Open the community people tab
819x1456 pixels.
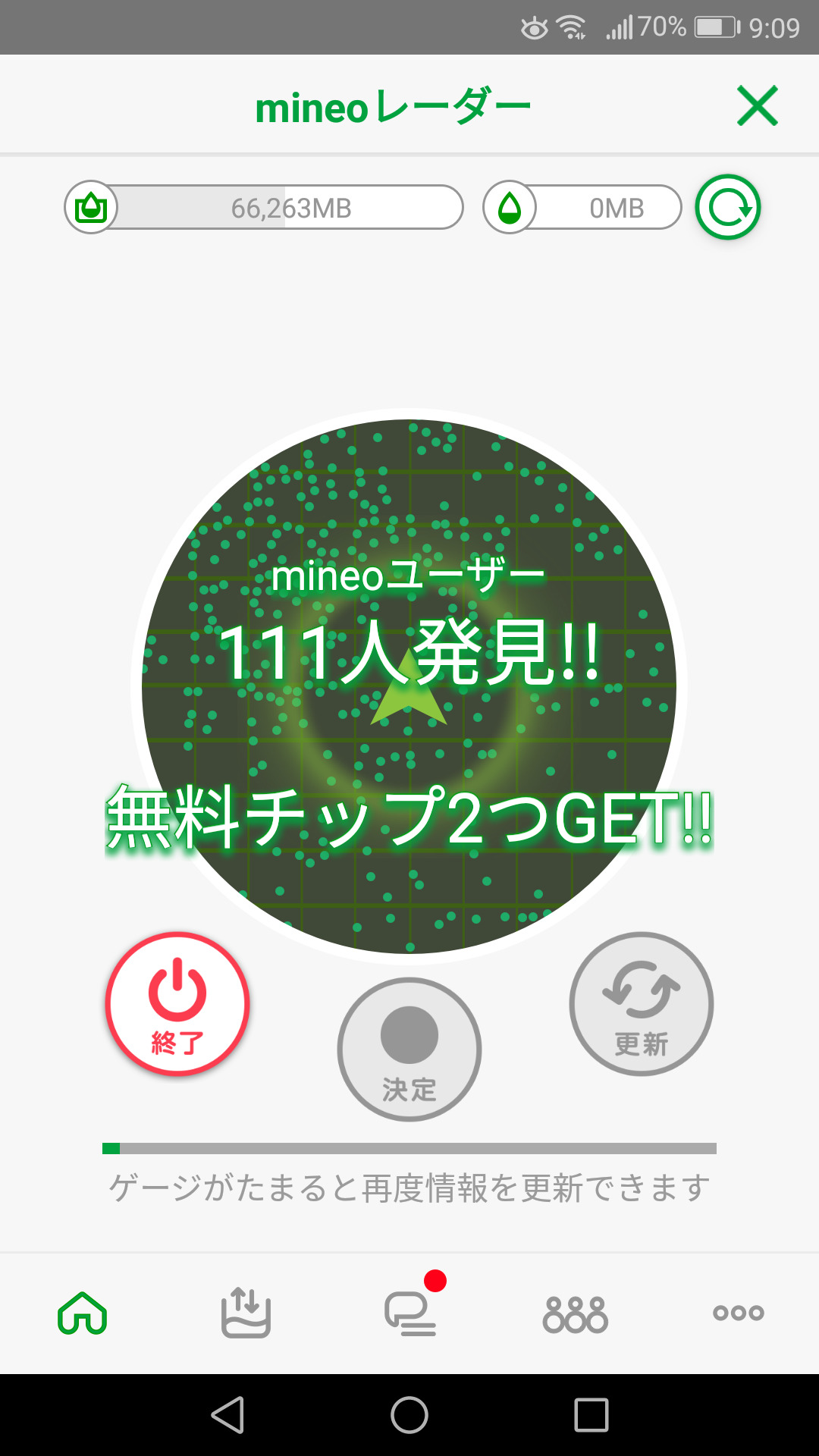tap(575, 1313)
